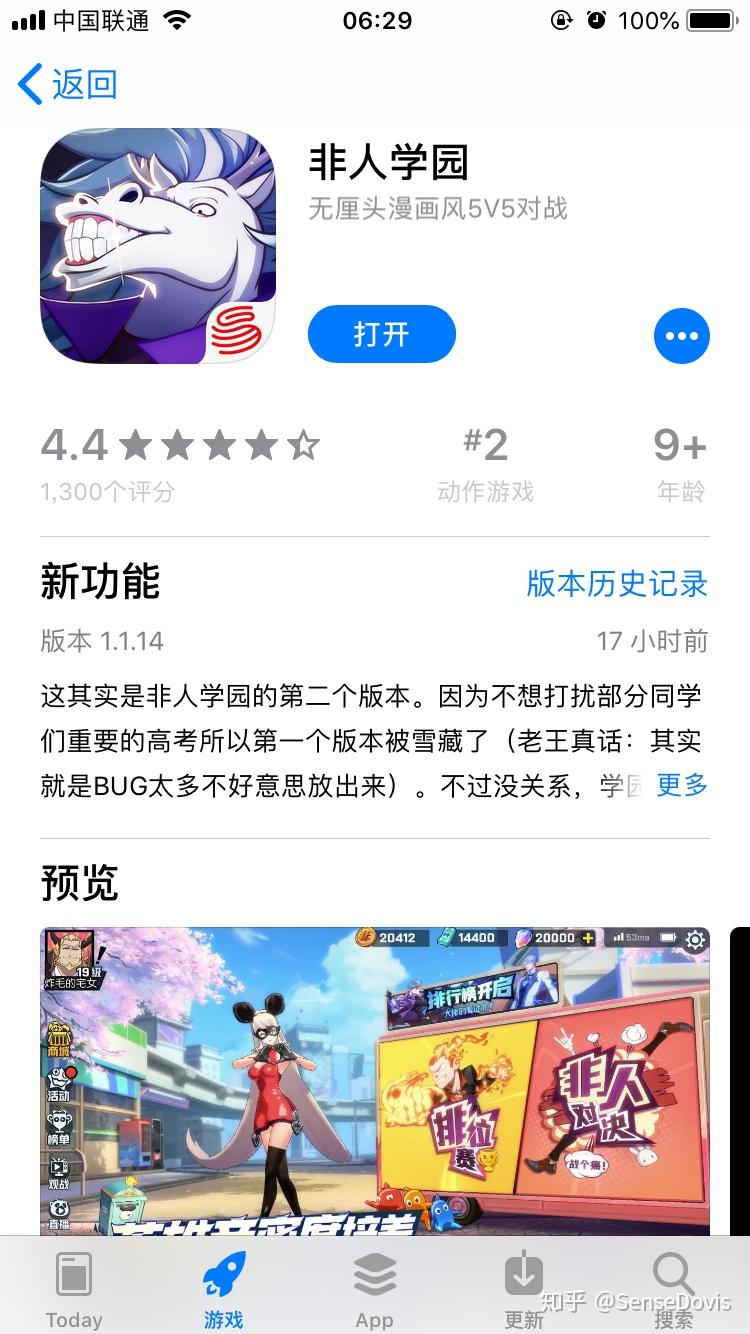
Task: Open the three-dot more options menu
Action: tap(681, 336)
